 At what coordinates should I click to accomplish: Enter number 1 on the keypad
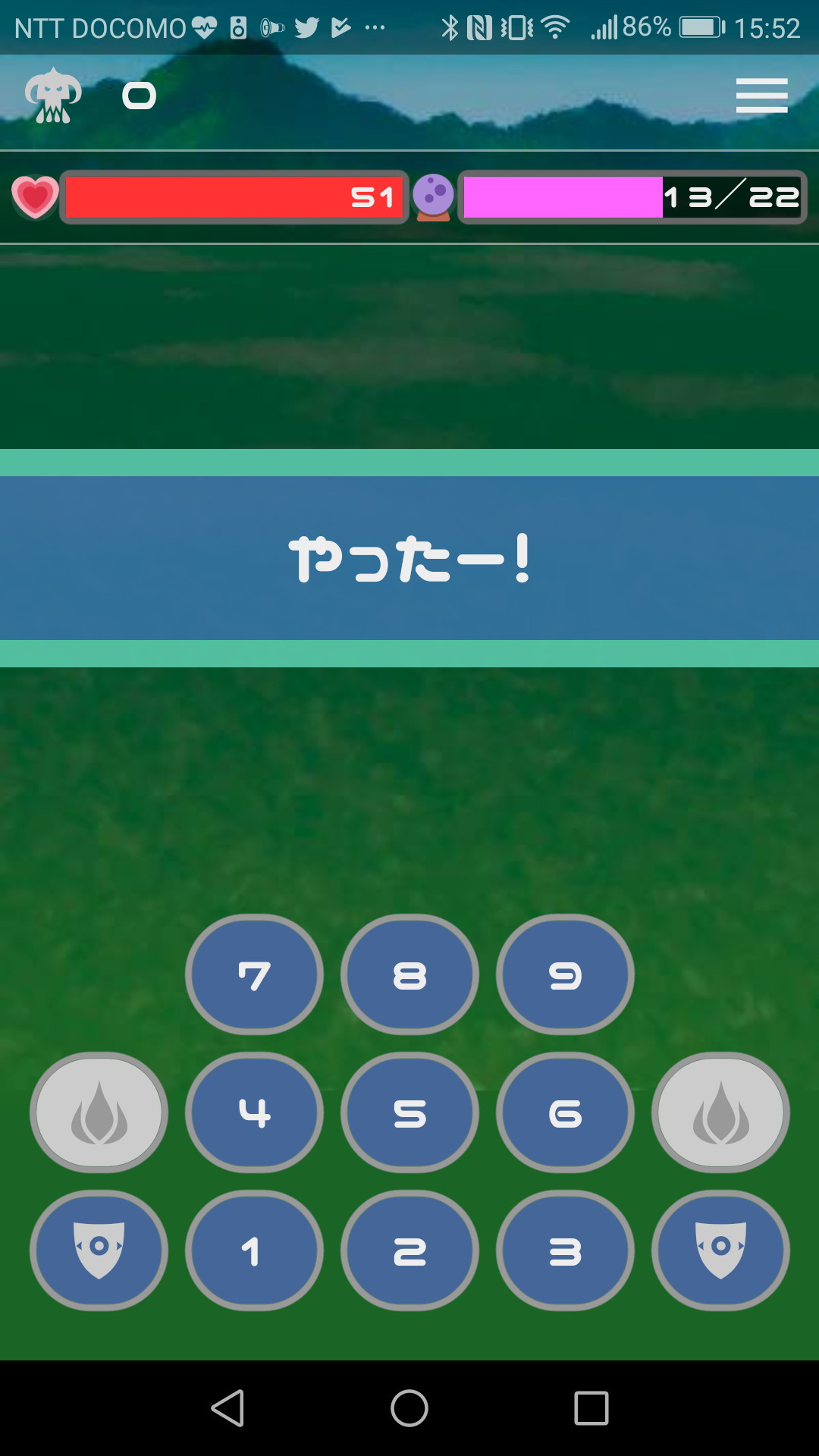click(254, 1250)
